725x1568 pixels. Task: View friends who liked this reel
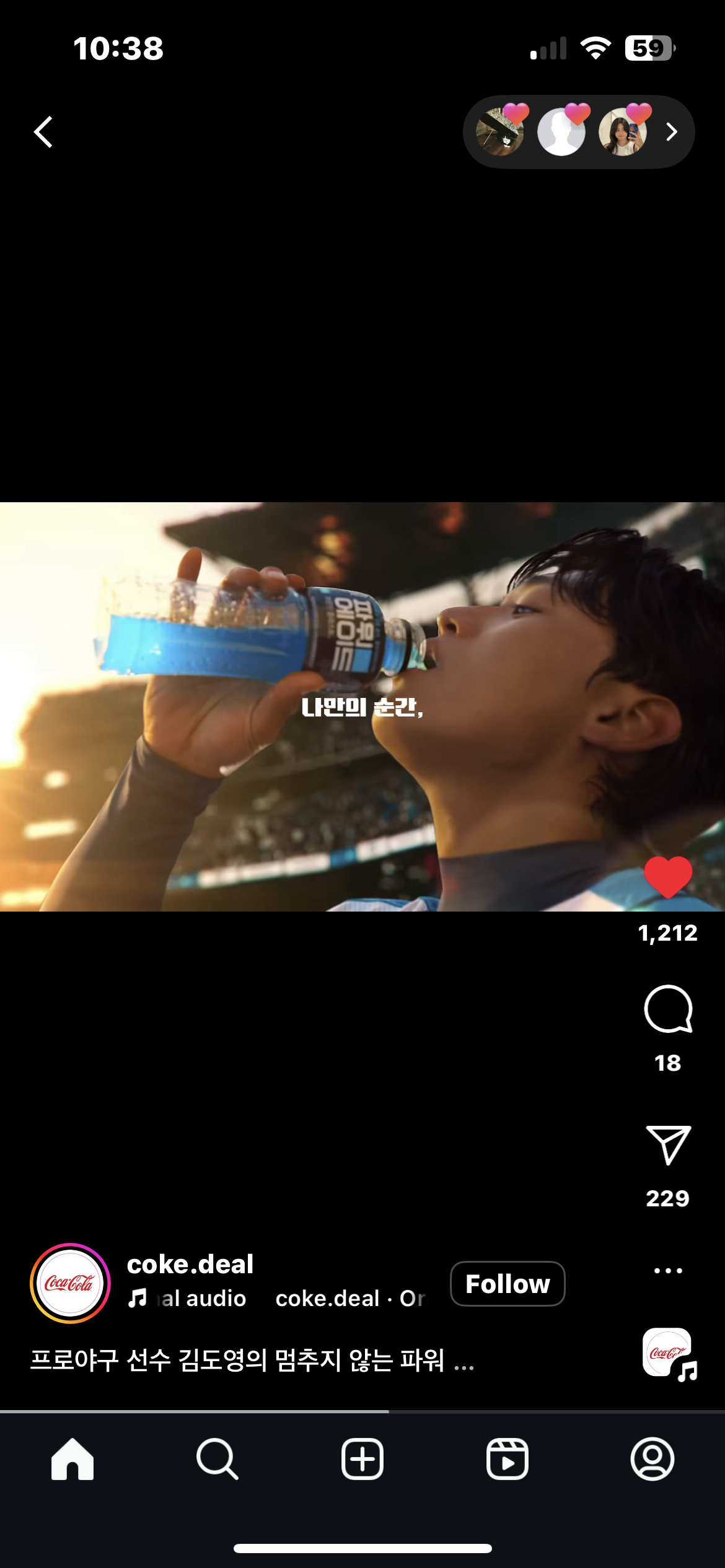[578, 132]
